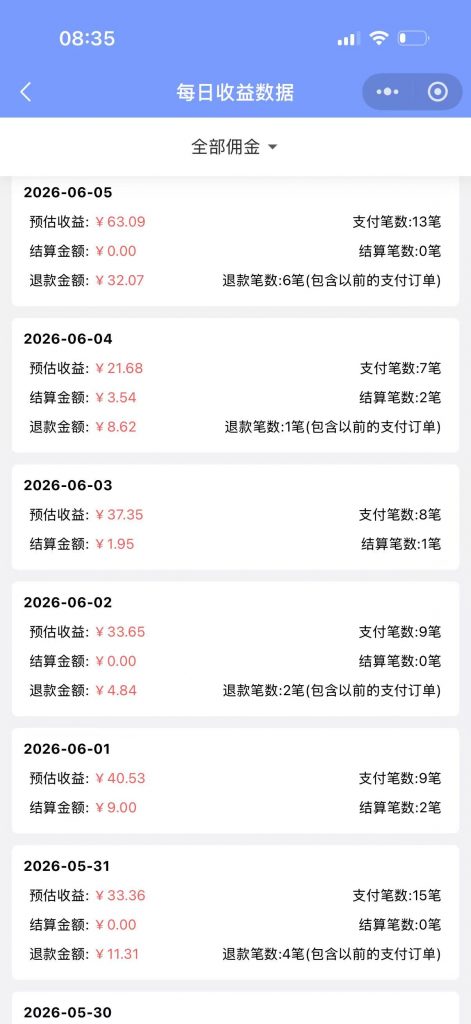Go back with the top-left arrow
The width and height of the screenshot is (471, 1024).
pos(25,92)
